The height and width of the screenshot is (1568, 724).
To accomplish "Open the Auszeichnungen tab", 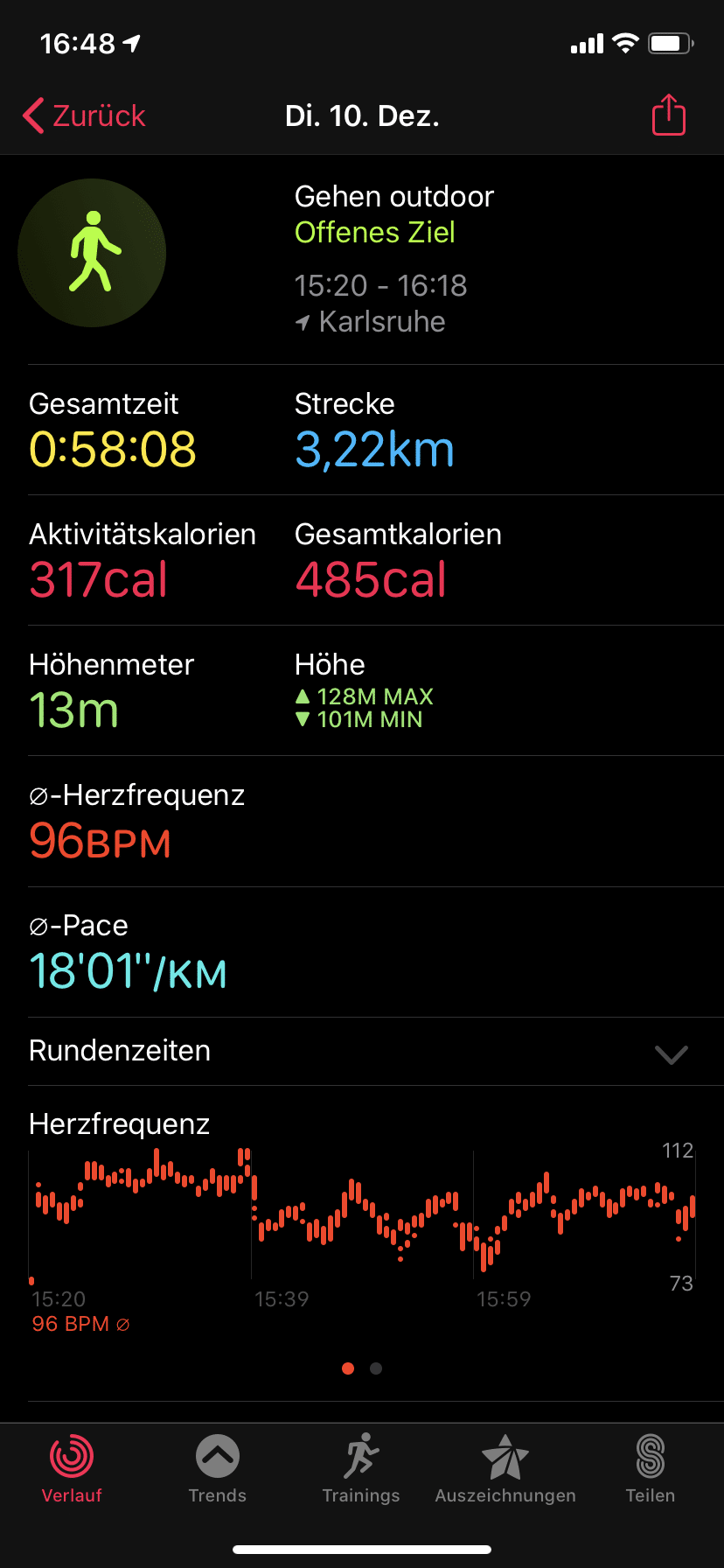I will pos(505,1469).
